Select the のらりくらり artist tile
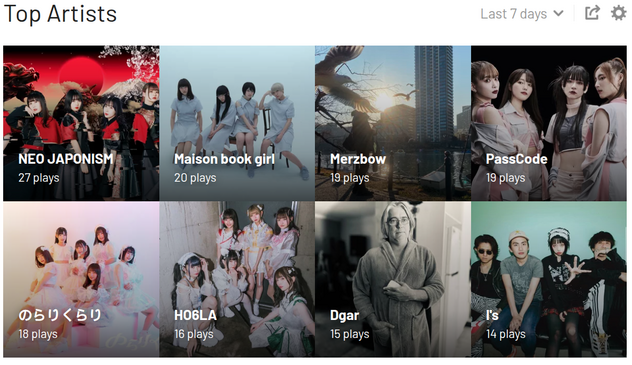 81,279
